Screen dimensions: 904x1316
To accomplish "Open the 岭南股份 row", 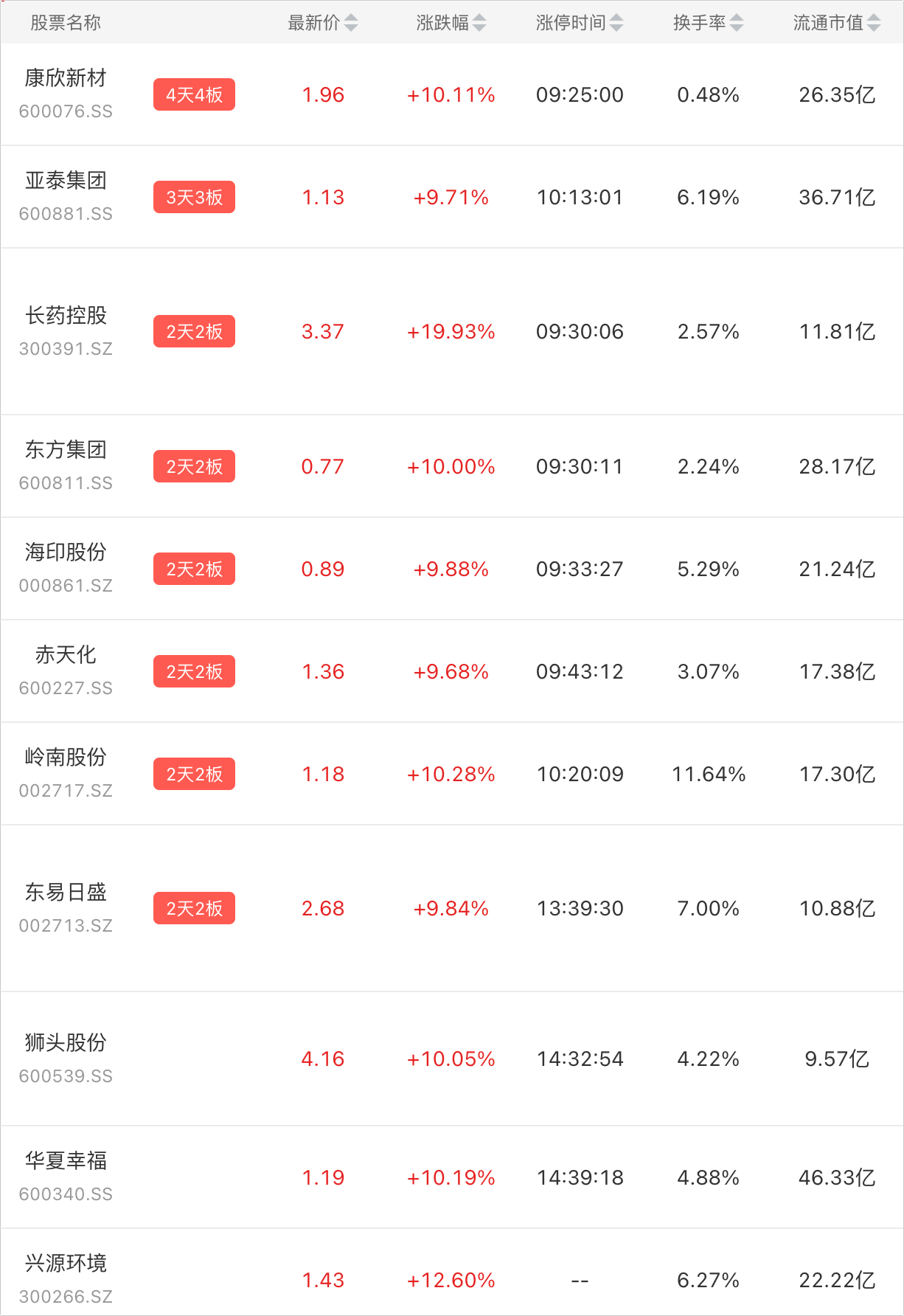I will [66, 773].
